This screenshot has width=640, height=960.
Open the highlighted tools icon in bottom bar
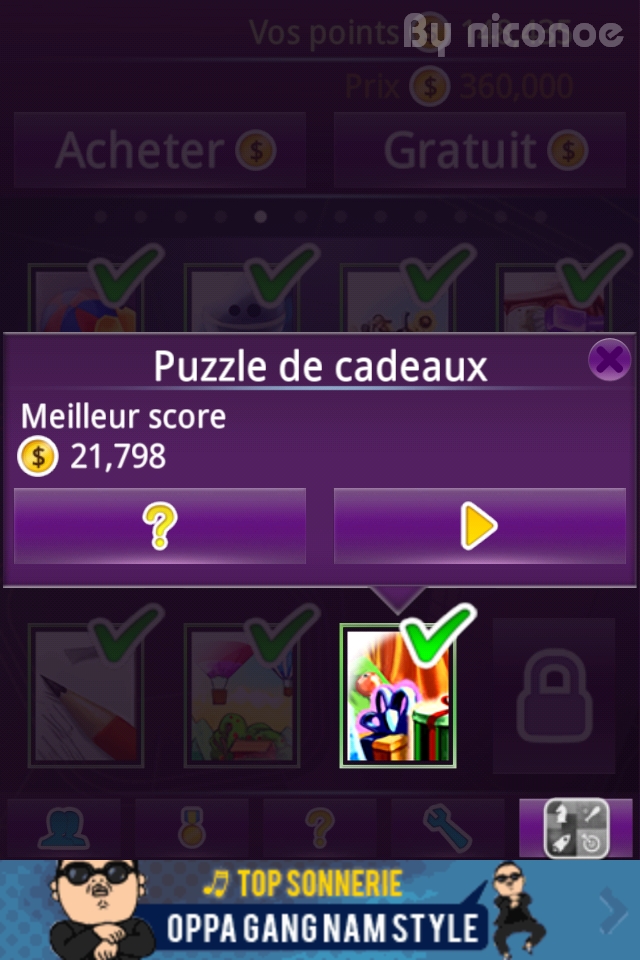(575, 828)
